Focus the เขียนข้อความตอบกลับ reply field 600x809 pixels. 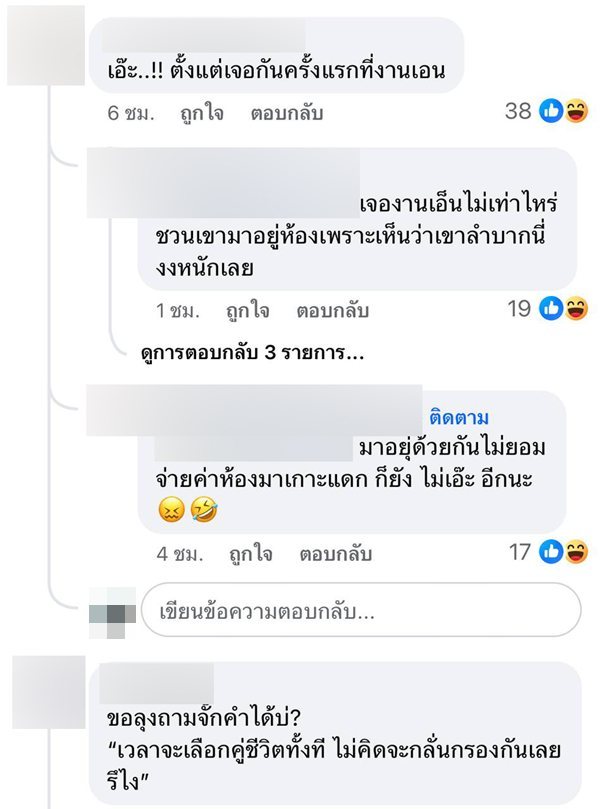click(360, 611)
